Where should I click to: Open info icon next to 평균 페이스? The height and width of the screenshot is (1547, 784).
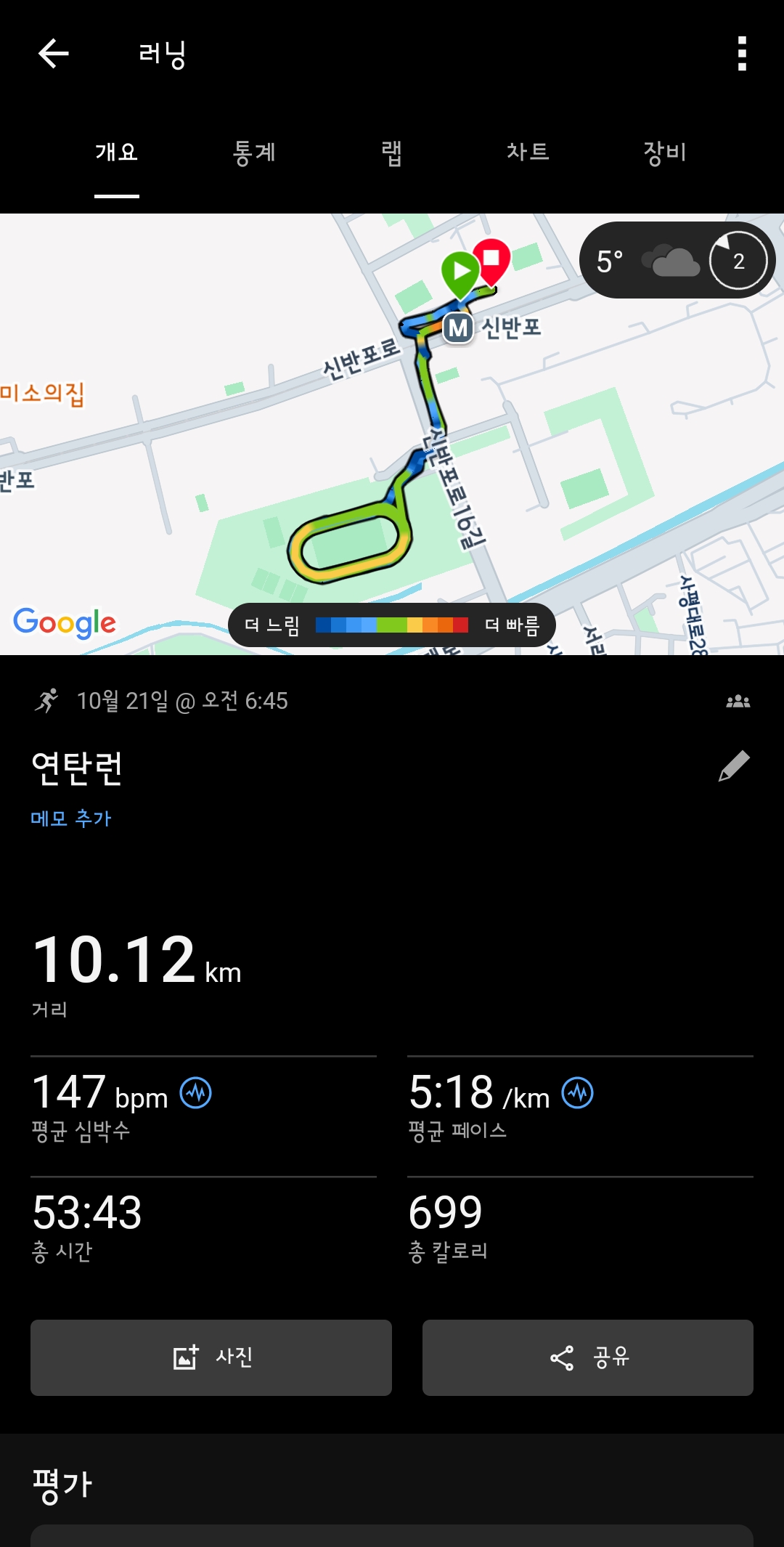pyautogui.click(x=578, y=1093)
